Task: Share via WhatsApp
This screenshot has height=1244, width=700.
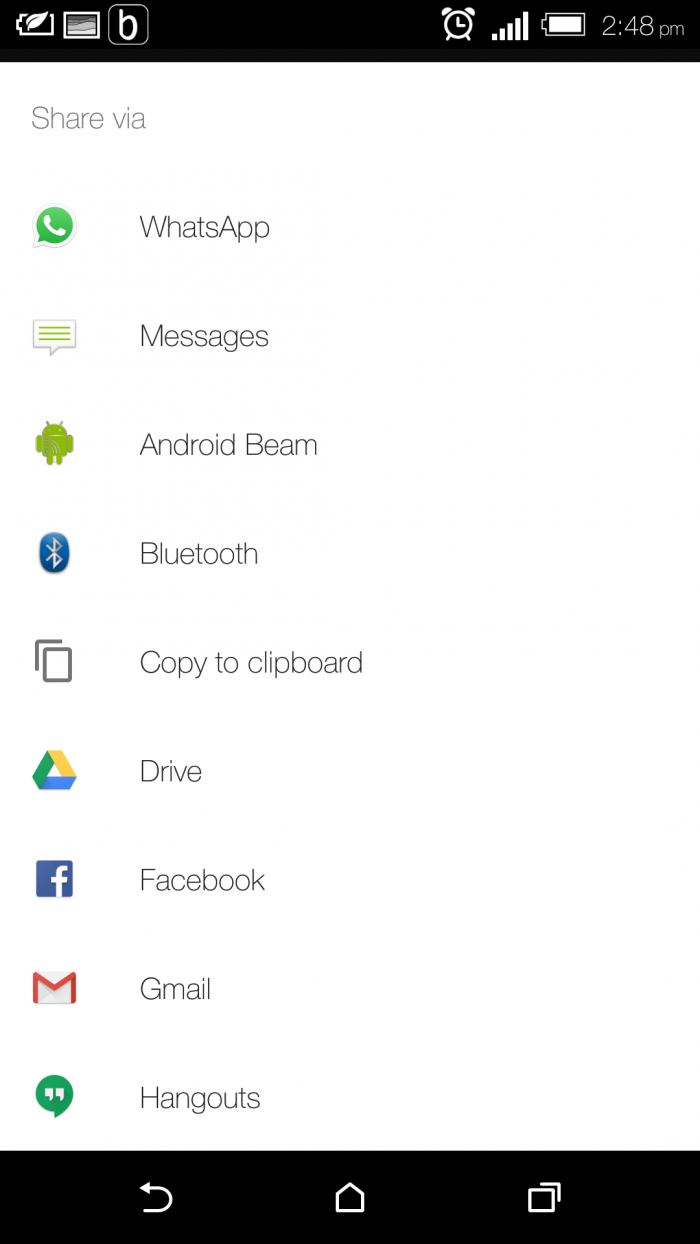Action: pyautogui.click(x=204, y=227)
